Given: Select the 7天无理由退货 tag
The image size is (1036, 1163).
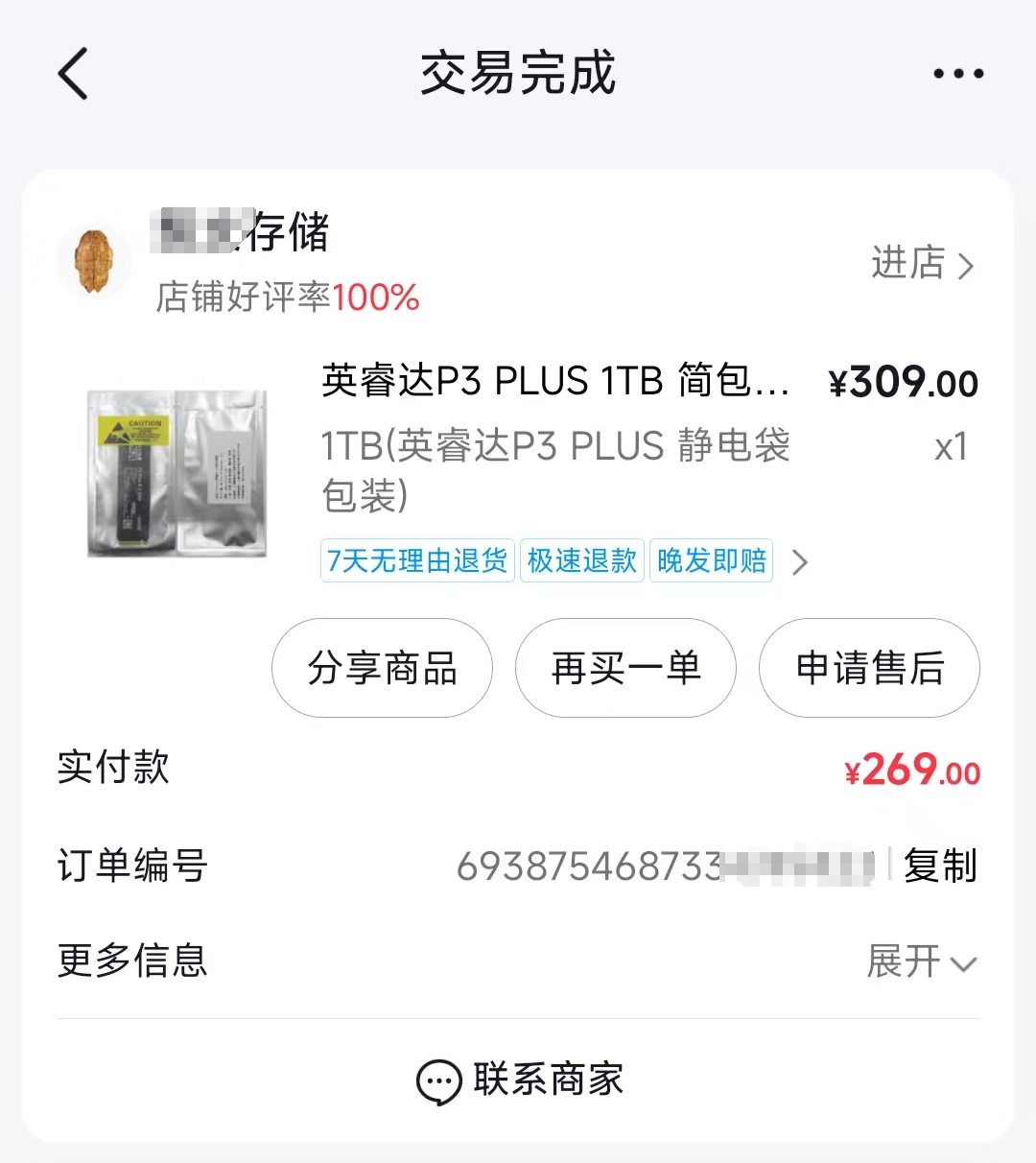Looking at the screenshot, I should coord(416,560).
